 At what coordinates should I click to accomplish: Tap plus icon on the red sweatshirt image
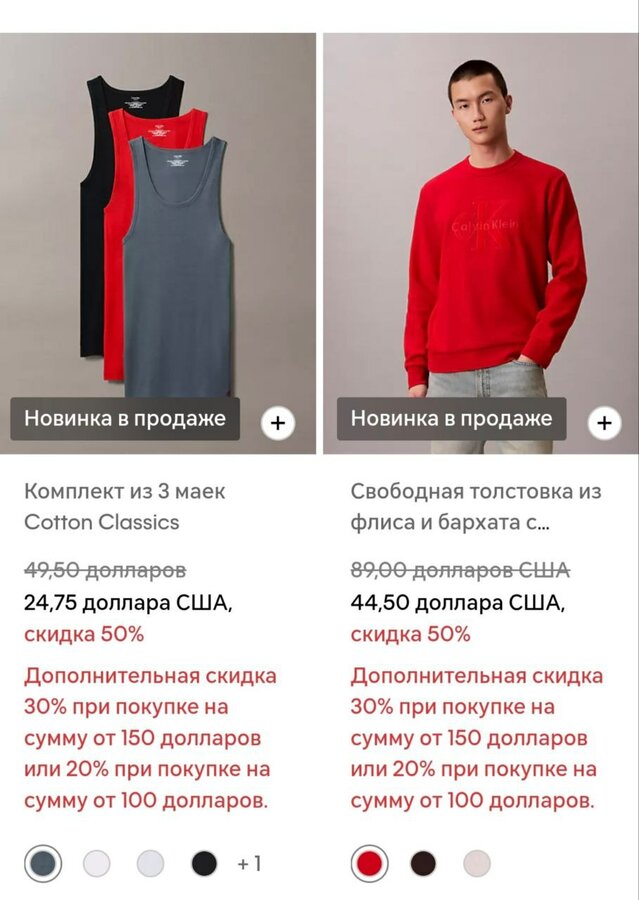tap(604, 423)
